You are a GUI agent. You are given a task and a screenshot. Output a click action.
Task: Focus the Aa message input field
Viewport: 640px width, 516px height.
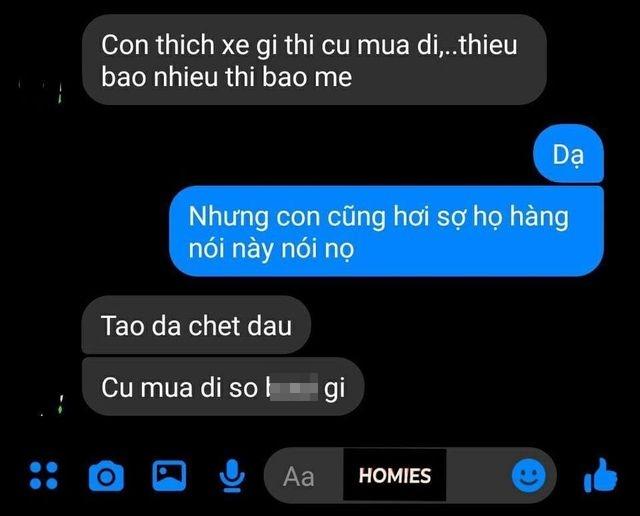tap(300, 477)
